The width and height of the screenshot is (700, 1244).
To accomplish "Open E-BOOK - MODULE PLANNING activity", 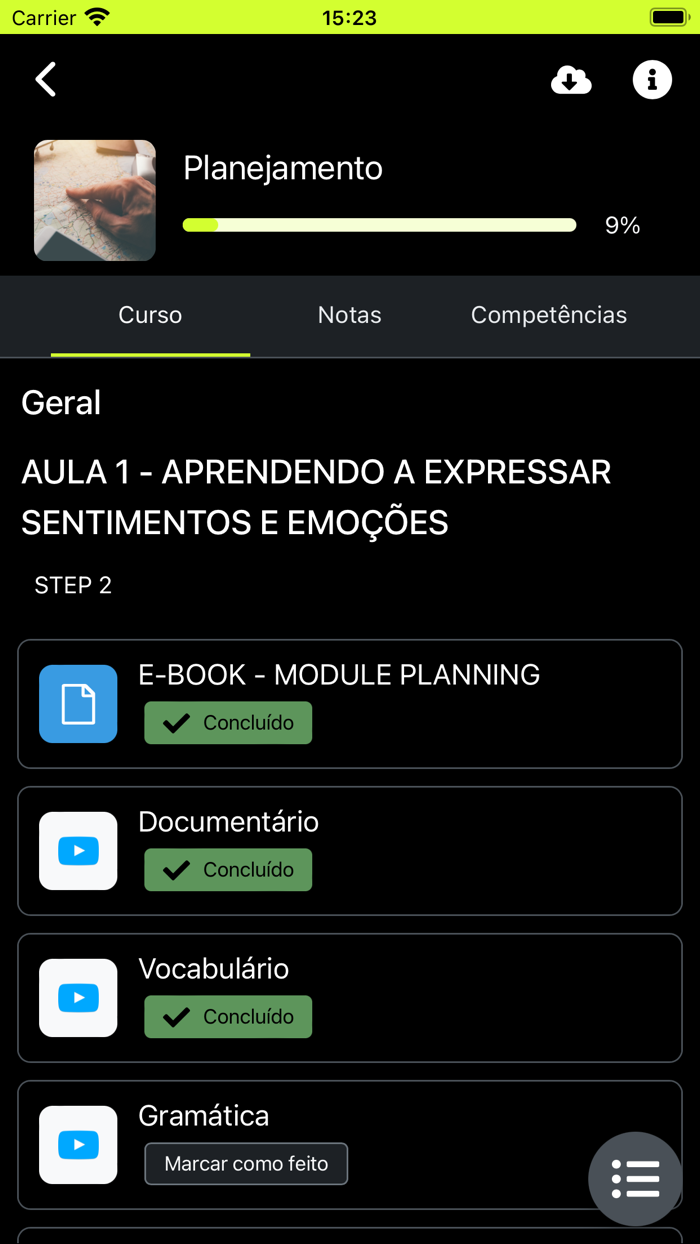I will point(339,675).
